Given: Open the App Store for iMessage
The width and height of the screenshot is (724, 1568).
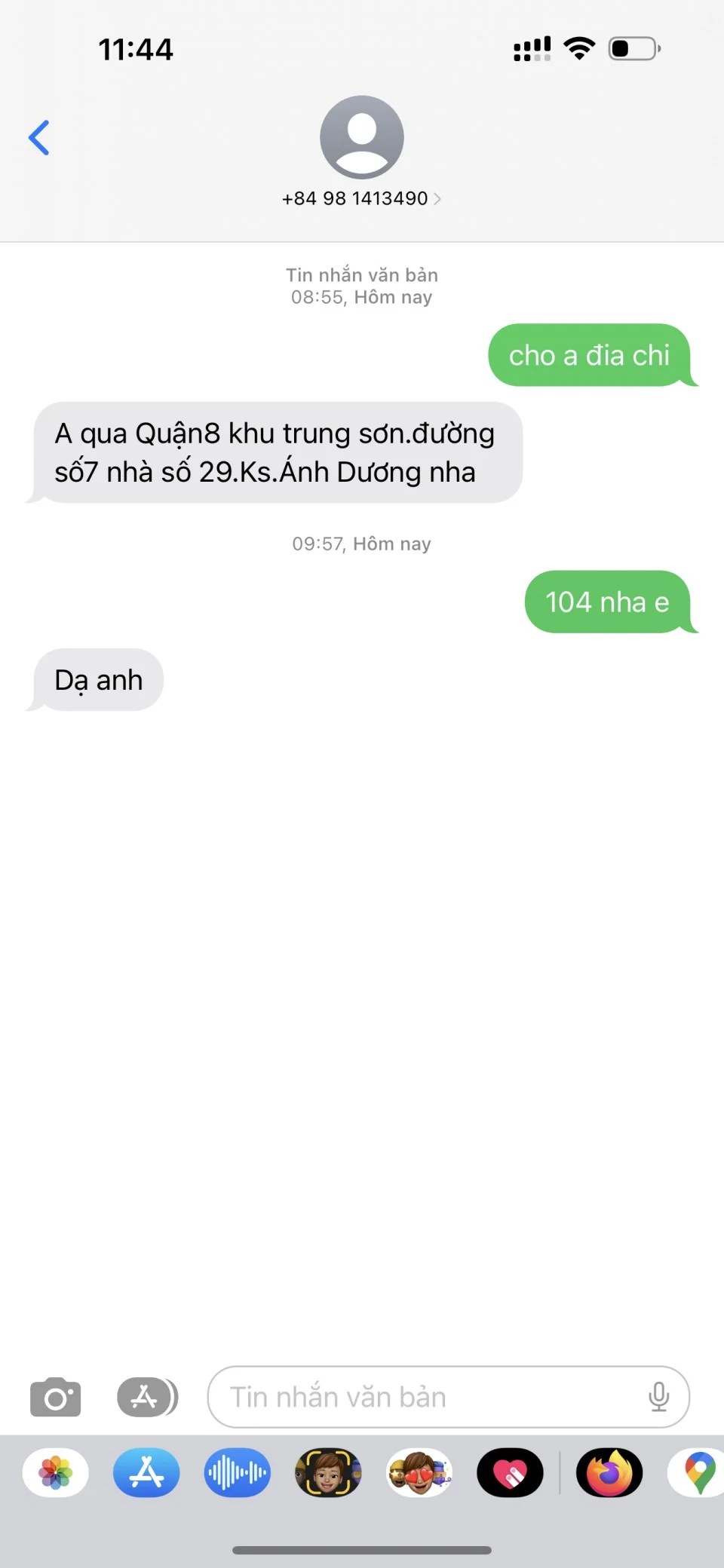Looking at the screenshot, I should click(x=146, y=1472).
